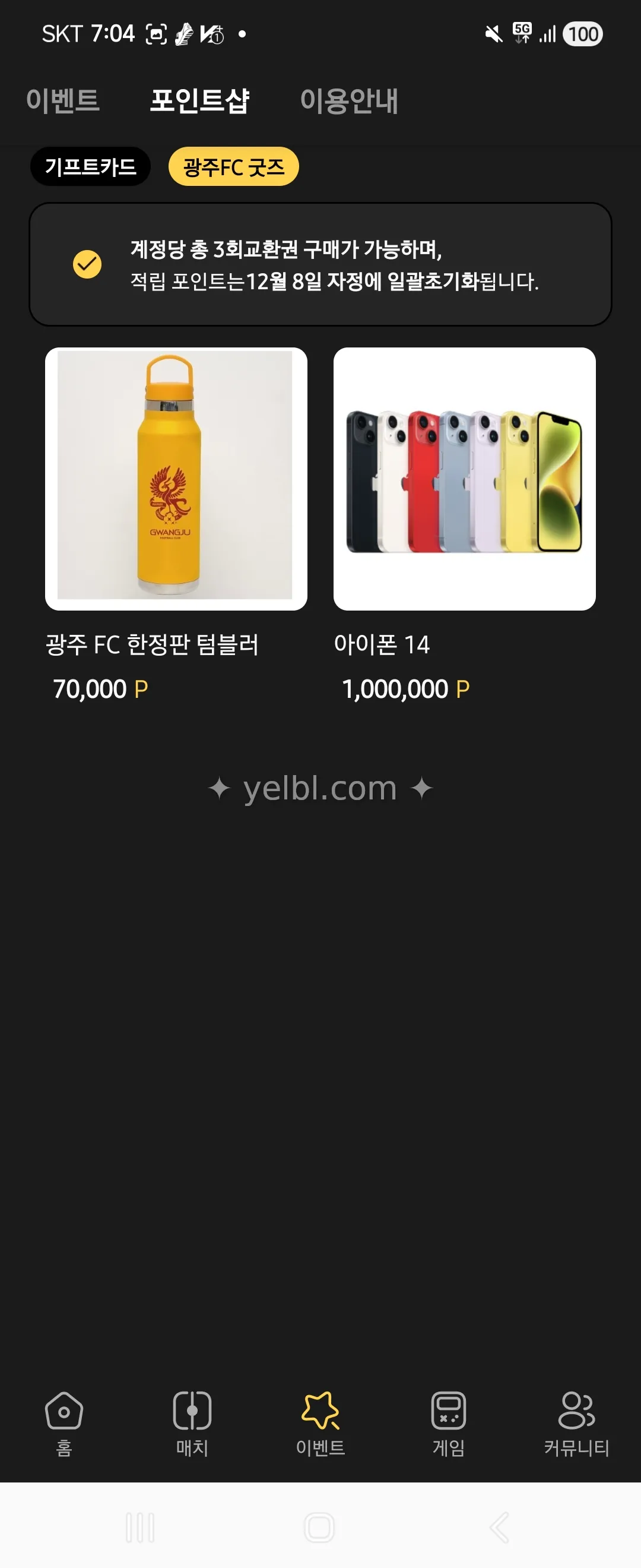View the 아이폰 14 product card
The height and width of the screenshot is (1568, 641).
(464, 479)
